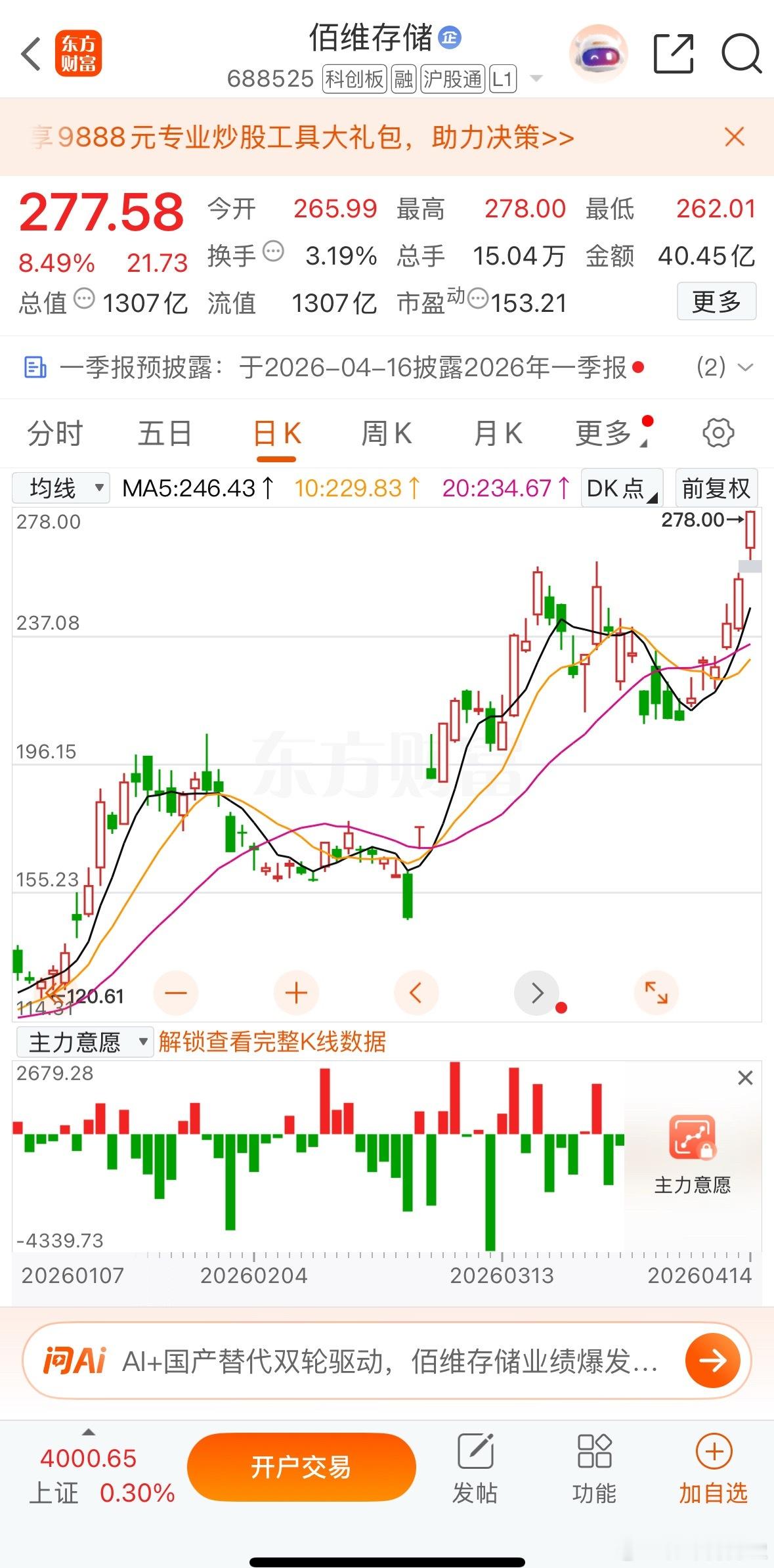Open the share icon in the header
Image resolution: width=774 pixels, height=1568 pixels.
(673, 53)
